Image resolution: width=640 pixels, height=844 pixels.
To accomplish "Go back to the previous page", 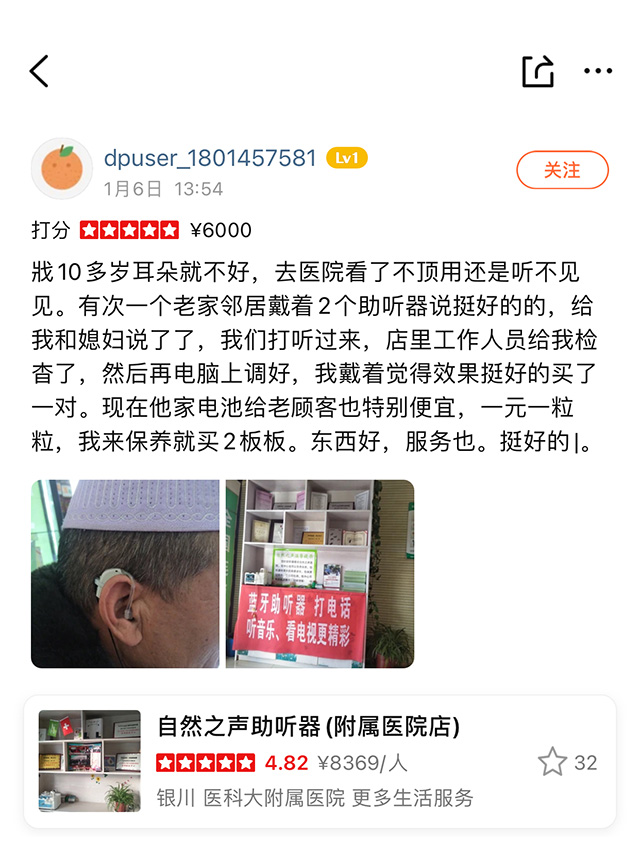I will (x=39, y=70).
